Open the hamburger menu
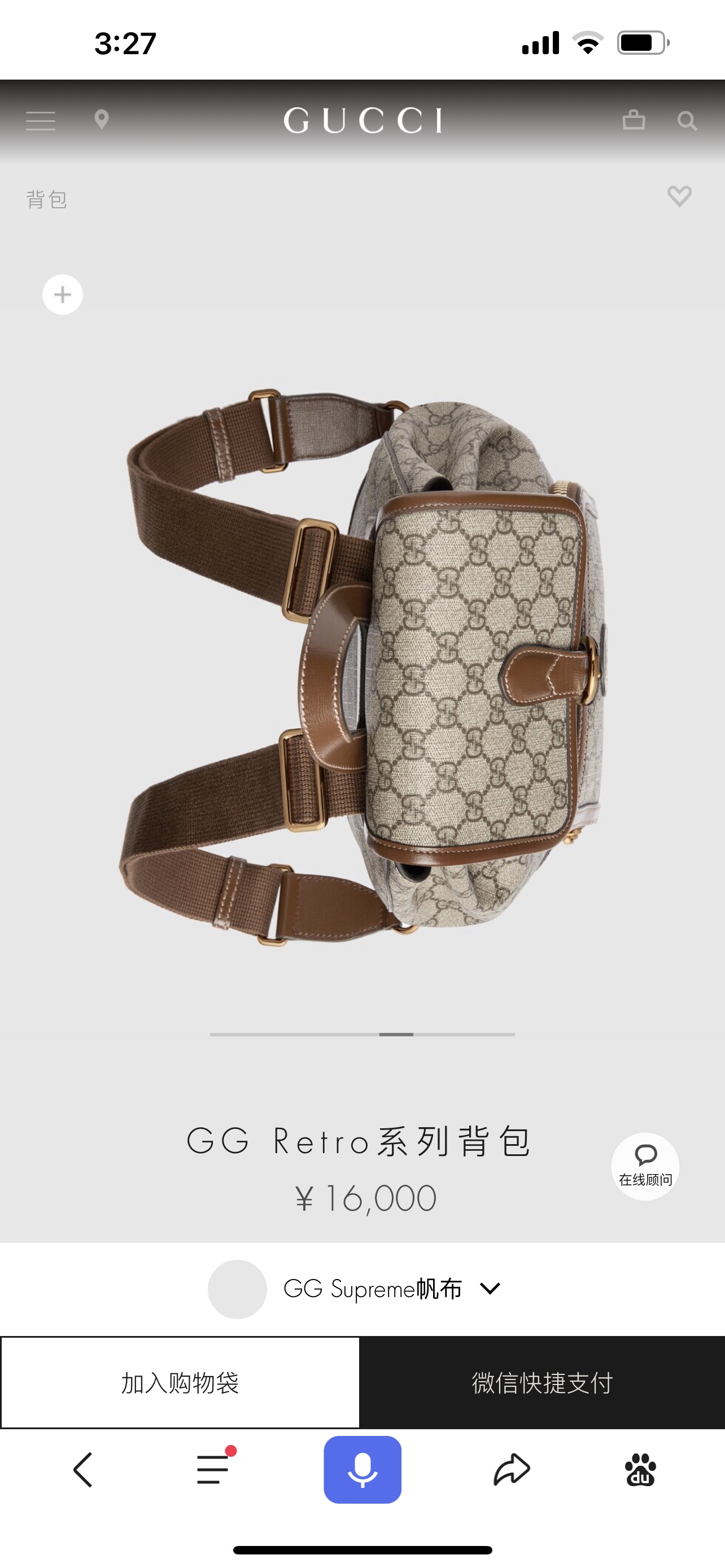The height and width of the screenshot is (1568, 725). [41, 121]
